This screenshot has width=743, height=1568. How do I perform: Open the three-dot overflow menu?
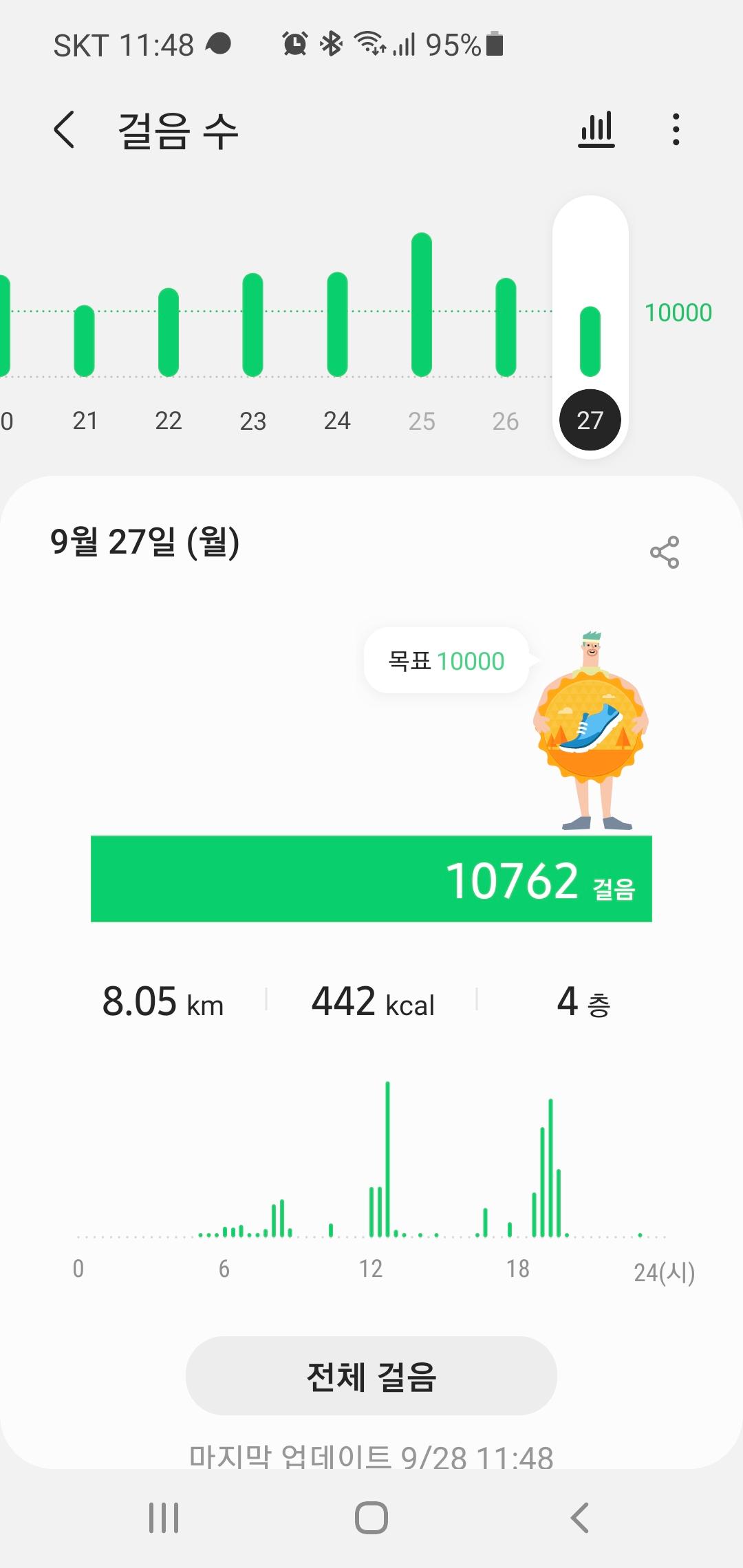[x=676, y=129]
